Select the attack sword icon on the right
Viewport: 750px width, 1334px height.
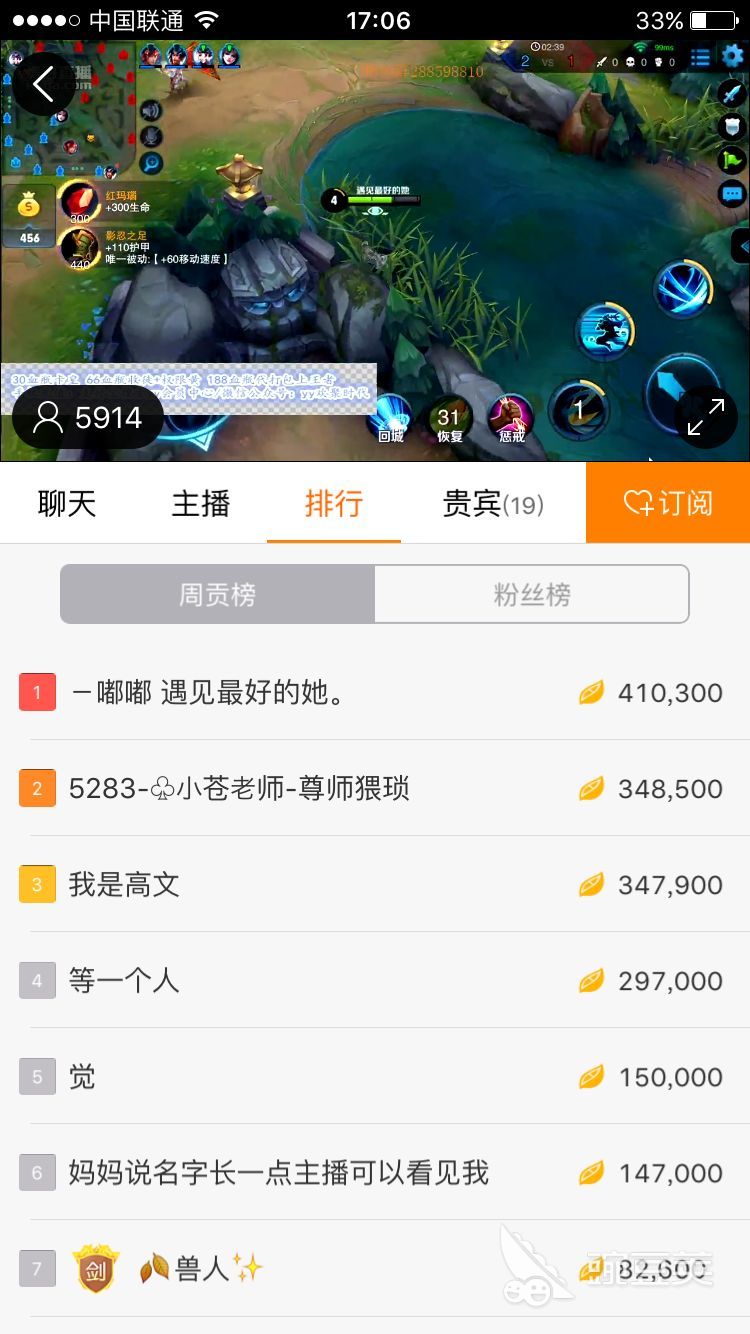(733, 95)
